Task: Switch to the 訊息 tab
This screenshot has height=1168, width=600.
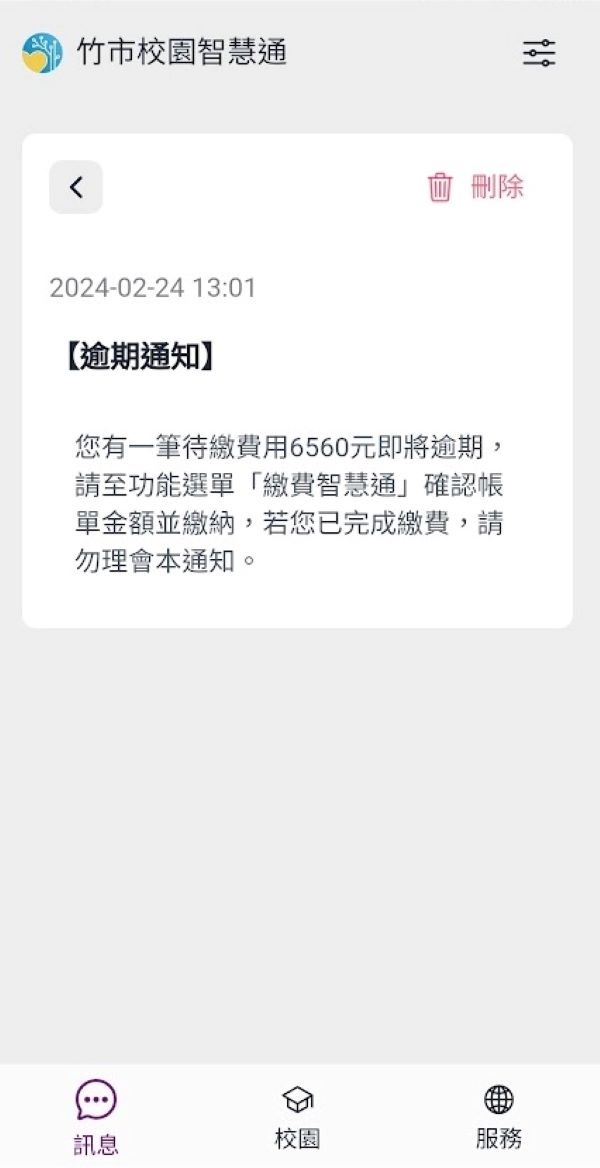Action: (x=96, y=1116)
